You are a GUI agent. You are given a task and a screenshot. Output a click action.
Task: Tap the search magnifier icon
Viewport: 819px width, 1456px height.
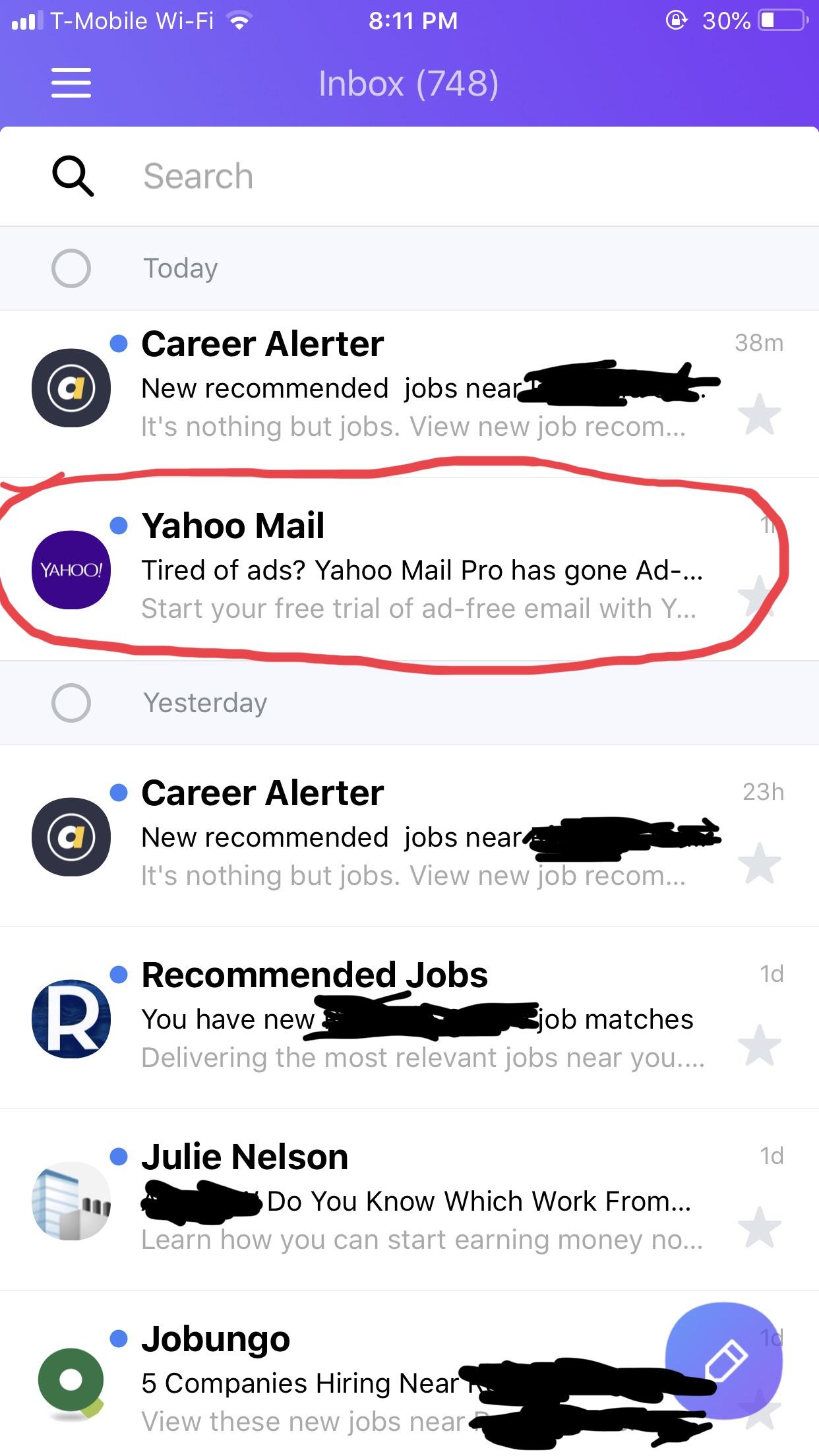tap(73, 176)
